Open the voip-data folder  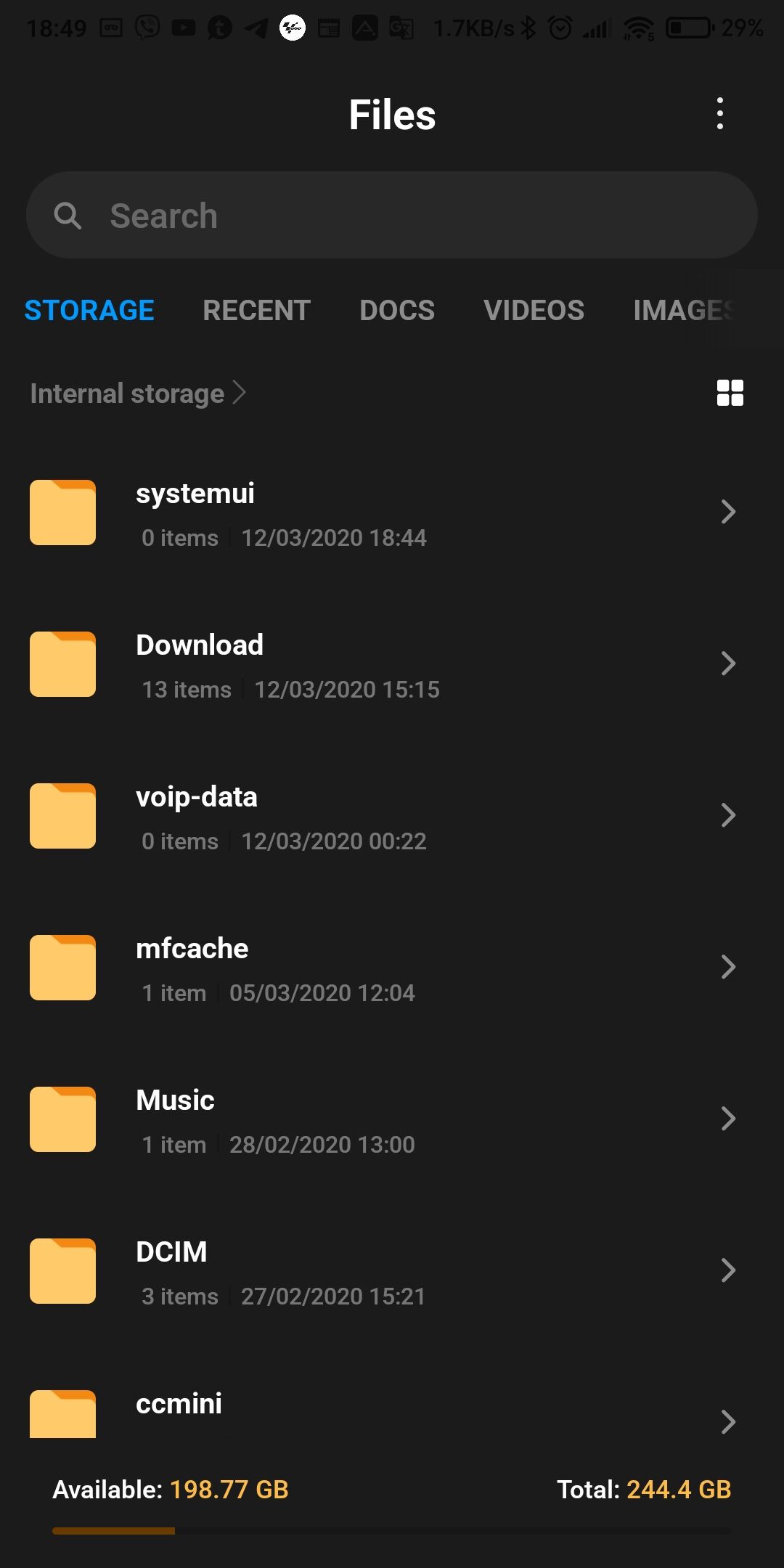(x=392, y=816)
